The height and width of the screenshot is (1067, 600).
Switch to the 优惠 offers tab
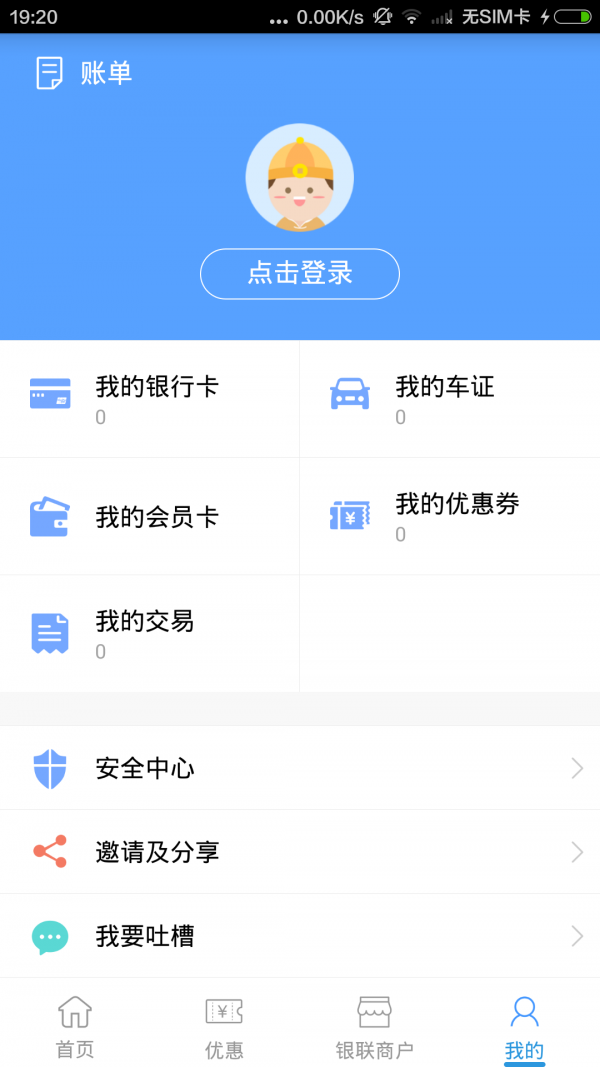tap(224, 1025)
